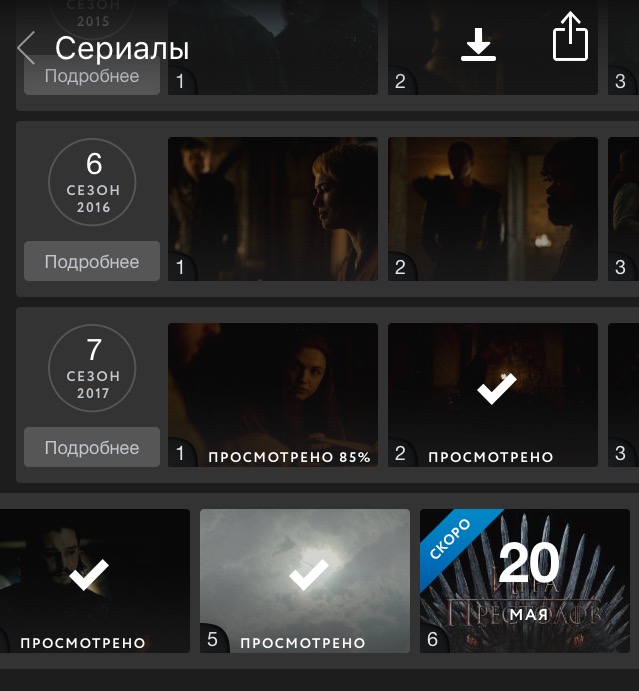The width and height of the screenshot is (639, 691).
Task: Open season 6 episode 2
Action: pos(493,208)
